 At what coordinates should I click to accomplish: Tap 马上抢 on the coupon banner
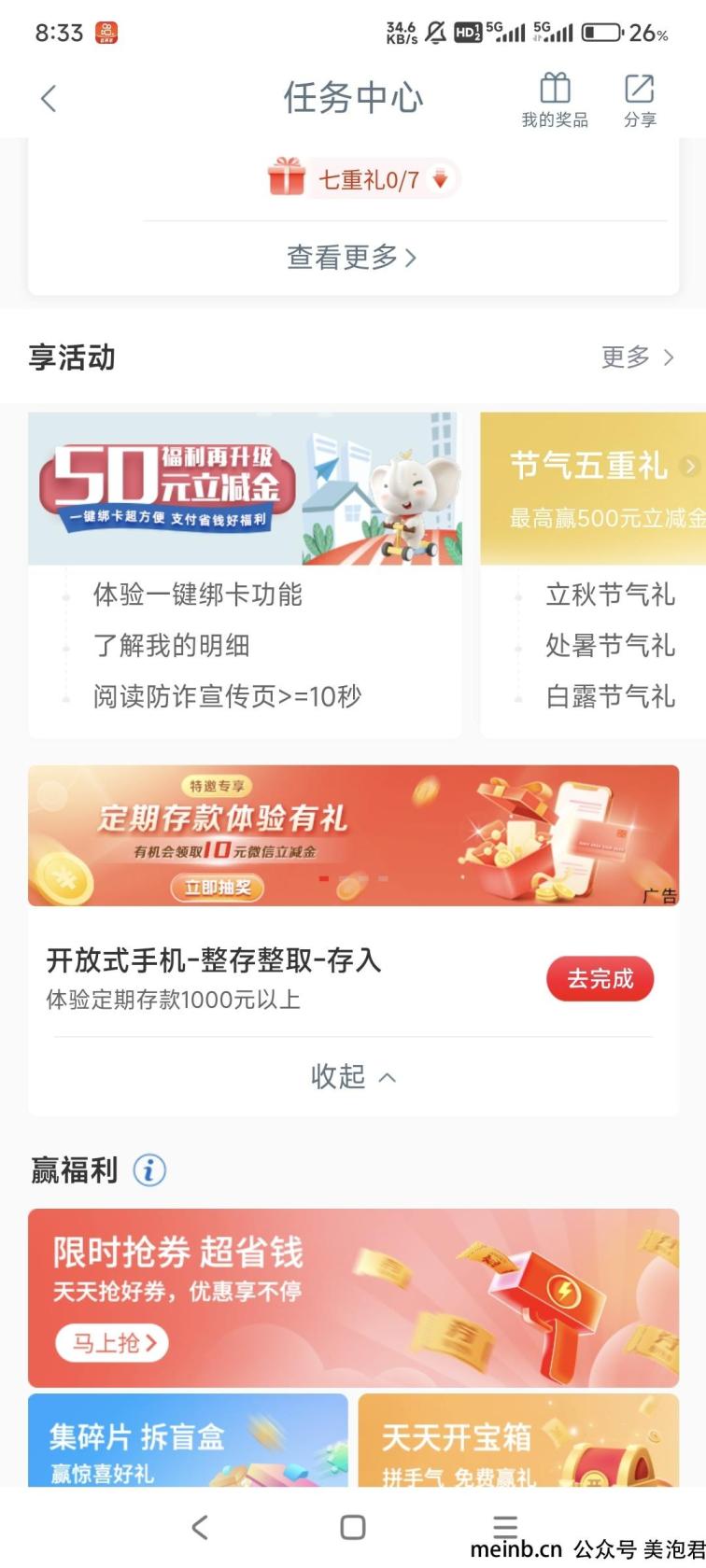[x=113, y=1343]
